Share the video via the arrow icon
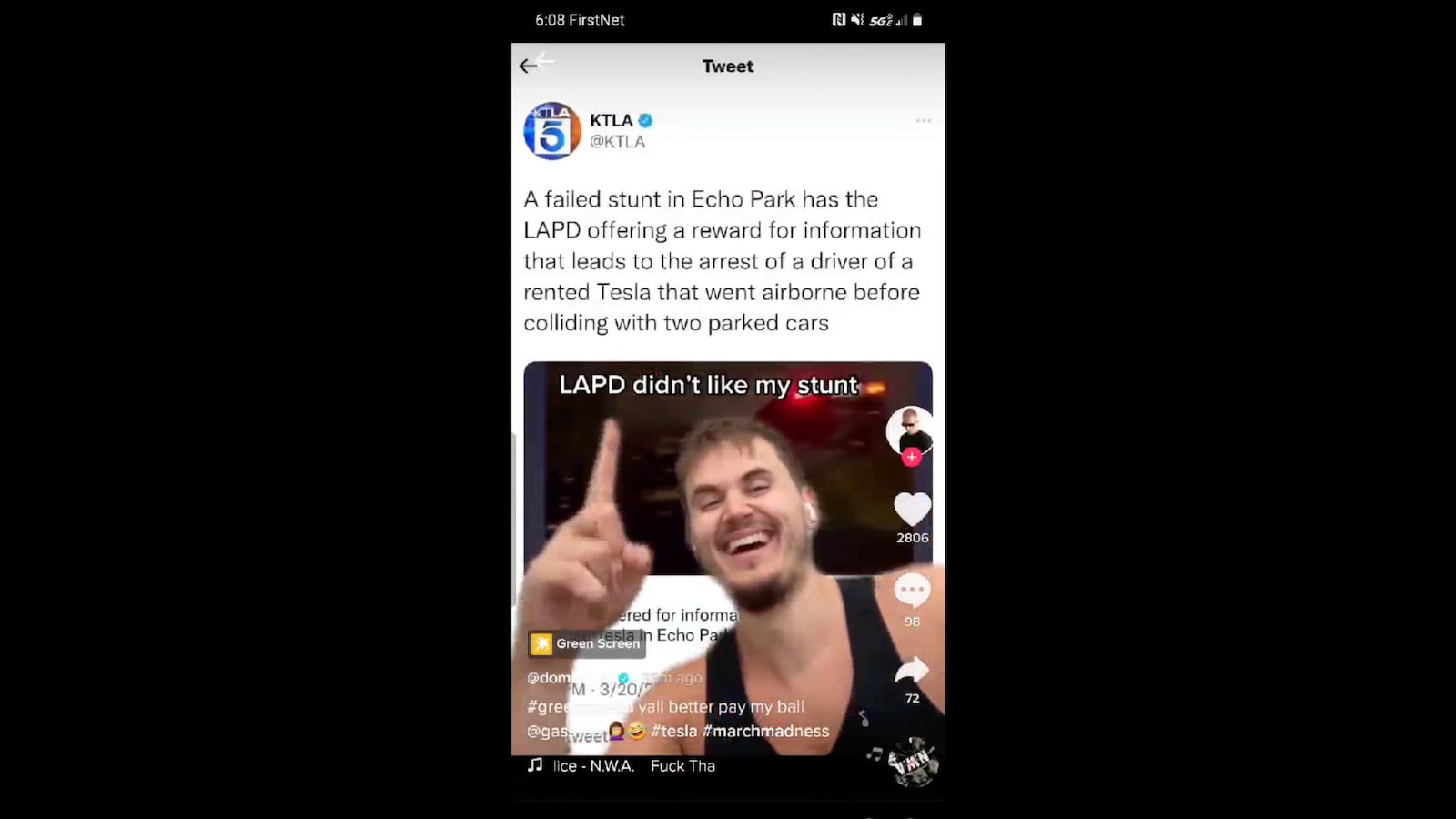The height and width of the screenshot is (819, 1456). (x=912, y=672)
